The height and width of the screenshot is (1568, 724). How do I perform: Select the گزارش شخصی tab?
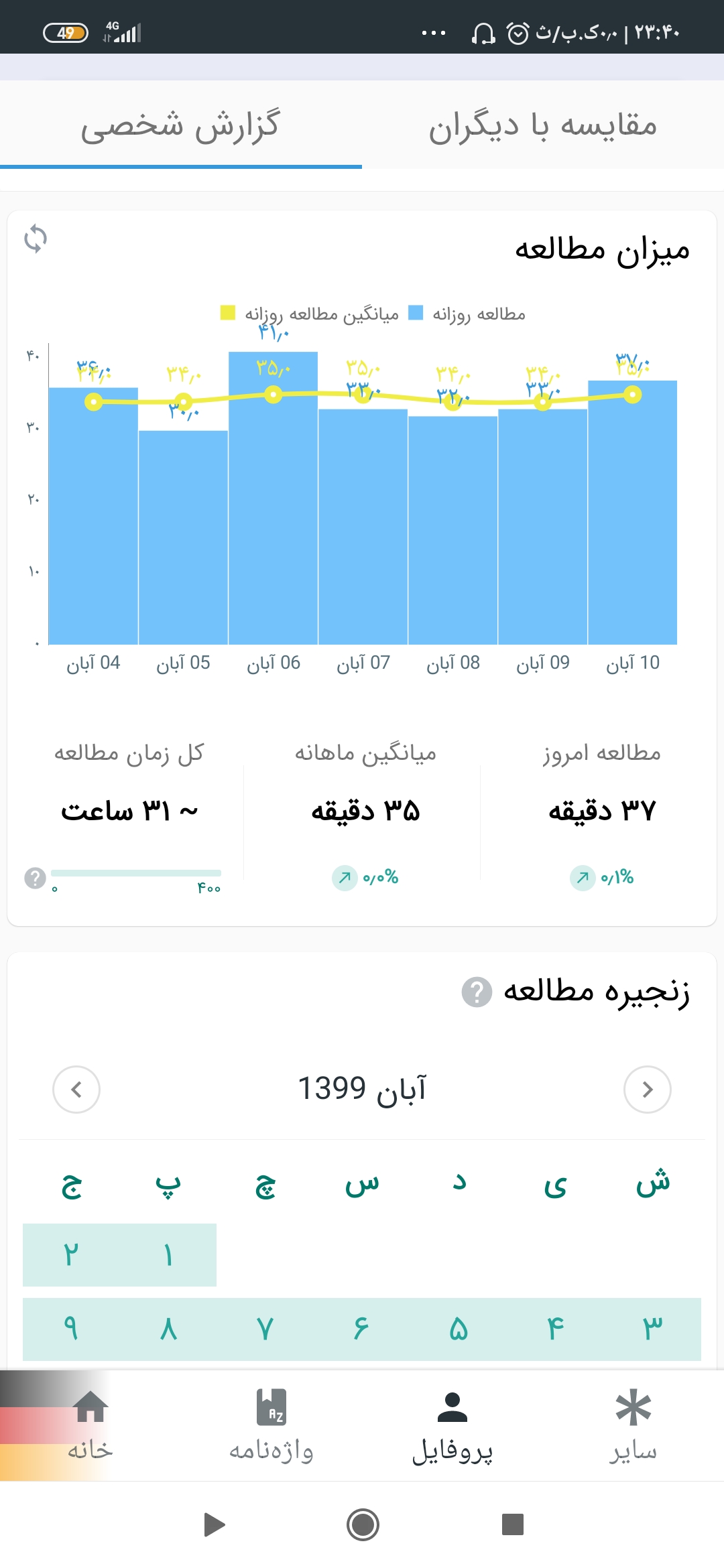181,125
